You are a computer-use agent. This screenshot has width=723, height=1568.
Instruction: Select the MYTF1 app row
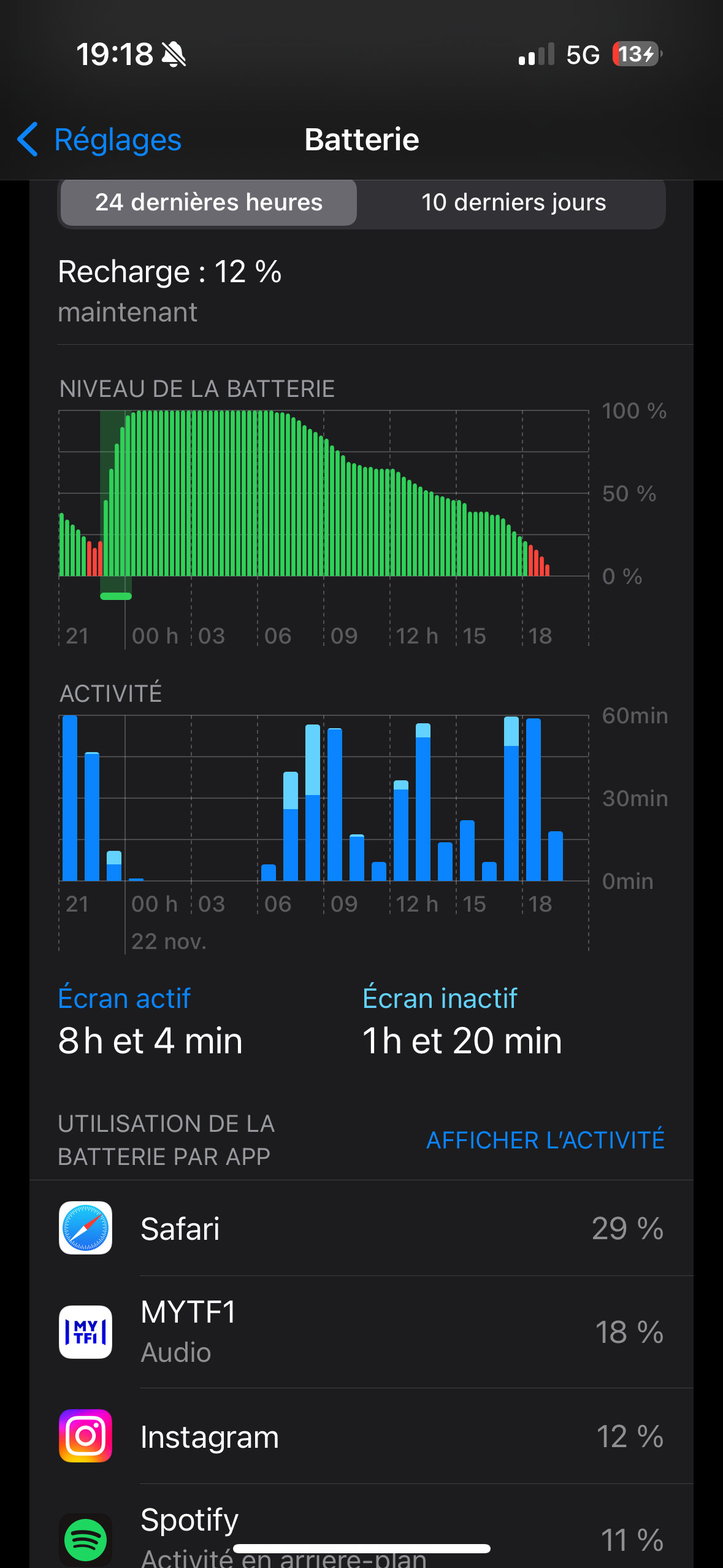[x=361, y=1332]
